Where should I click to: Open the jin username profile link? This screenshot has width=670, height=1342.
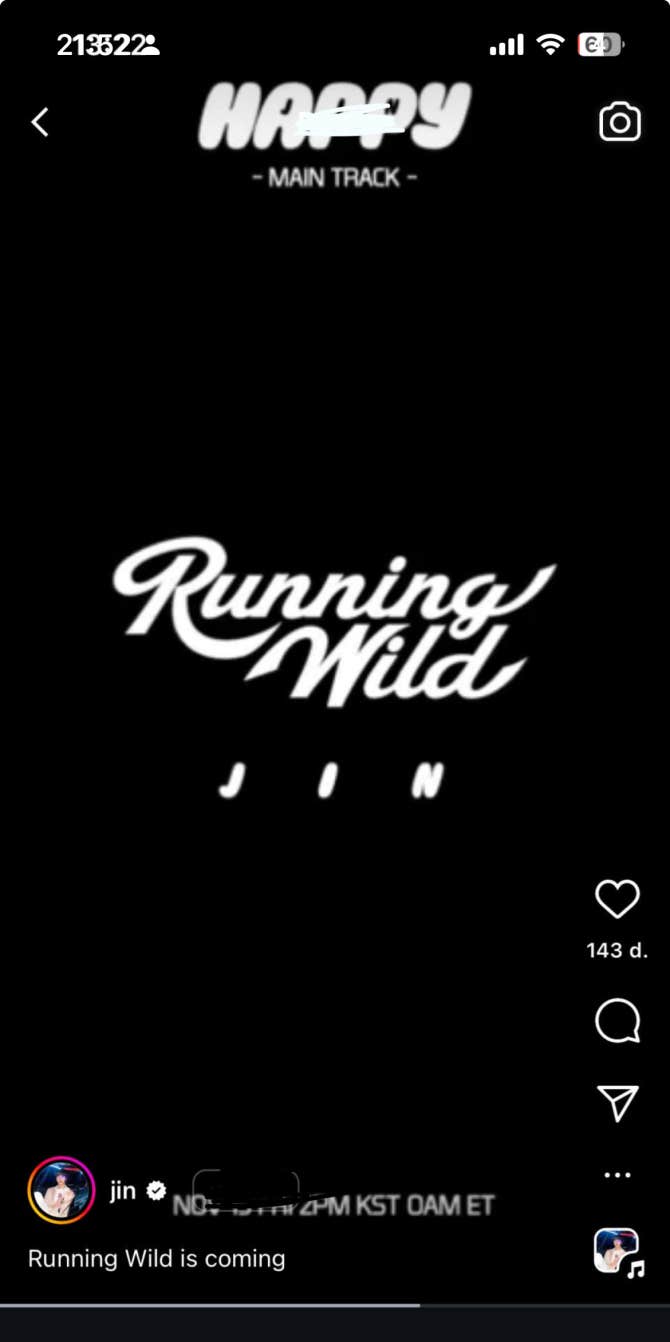tap(123, 1191)
